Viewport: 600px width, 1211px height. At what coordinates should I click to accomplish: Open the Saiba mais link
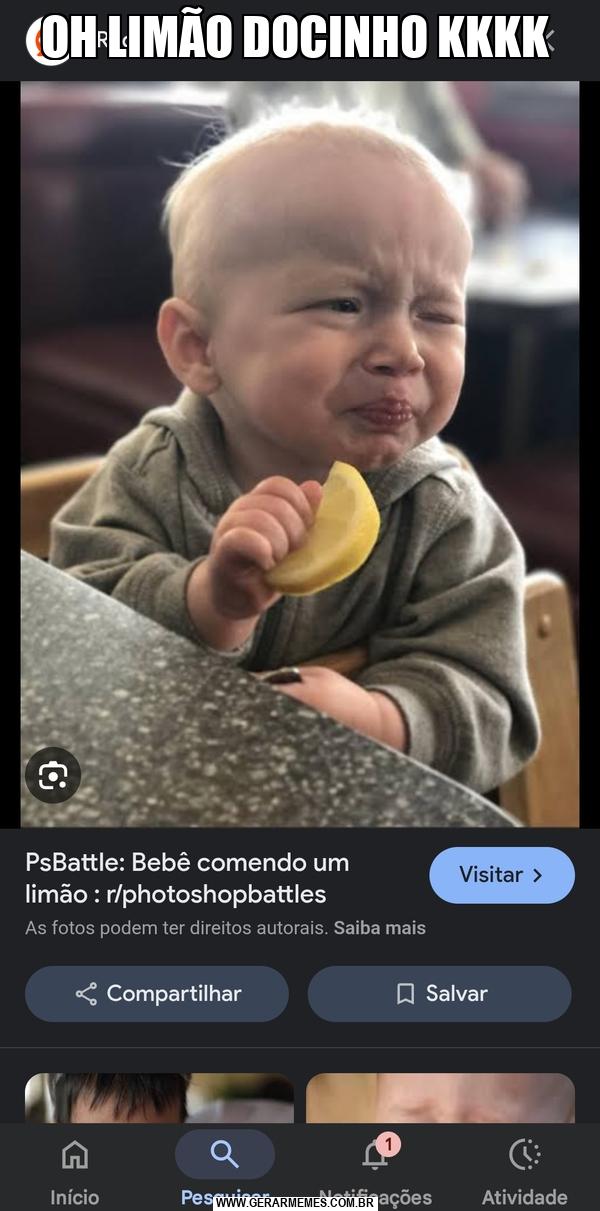pyautogui.click(x=380, y=928)
